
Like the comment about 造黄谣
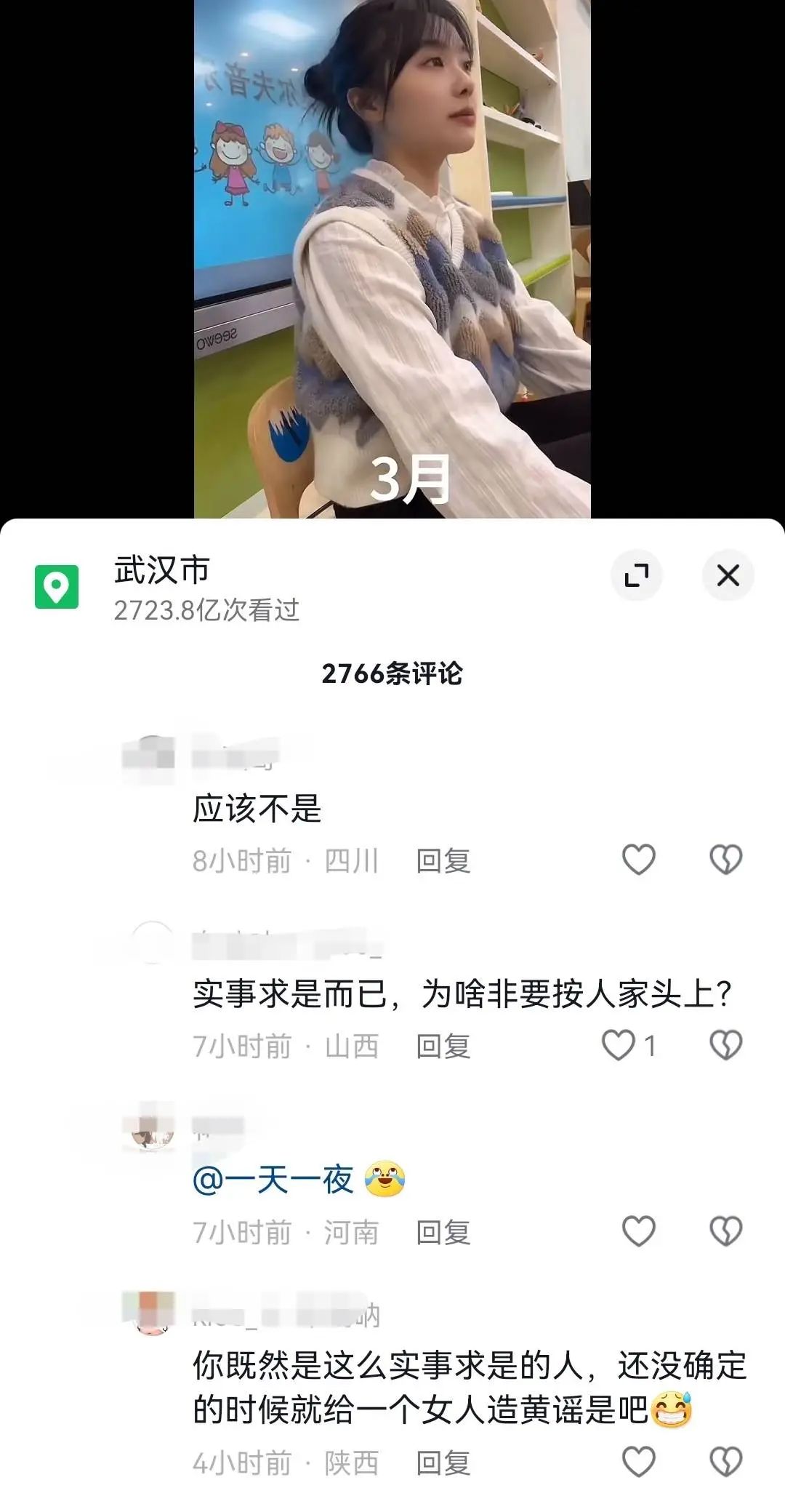coord(639,1462)
